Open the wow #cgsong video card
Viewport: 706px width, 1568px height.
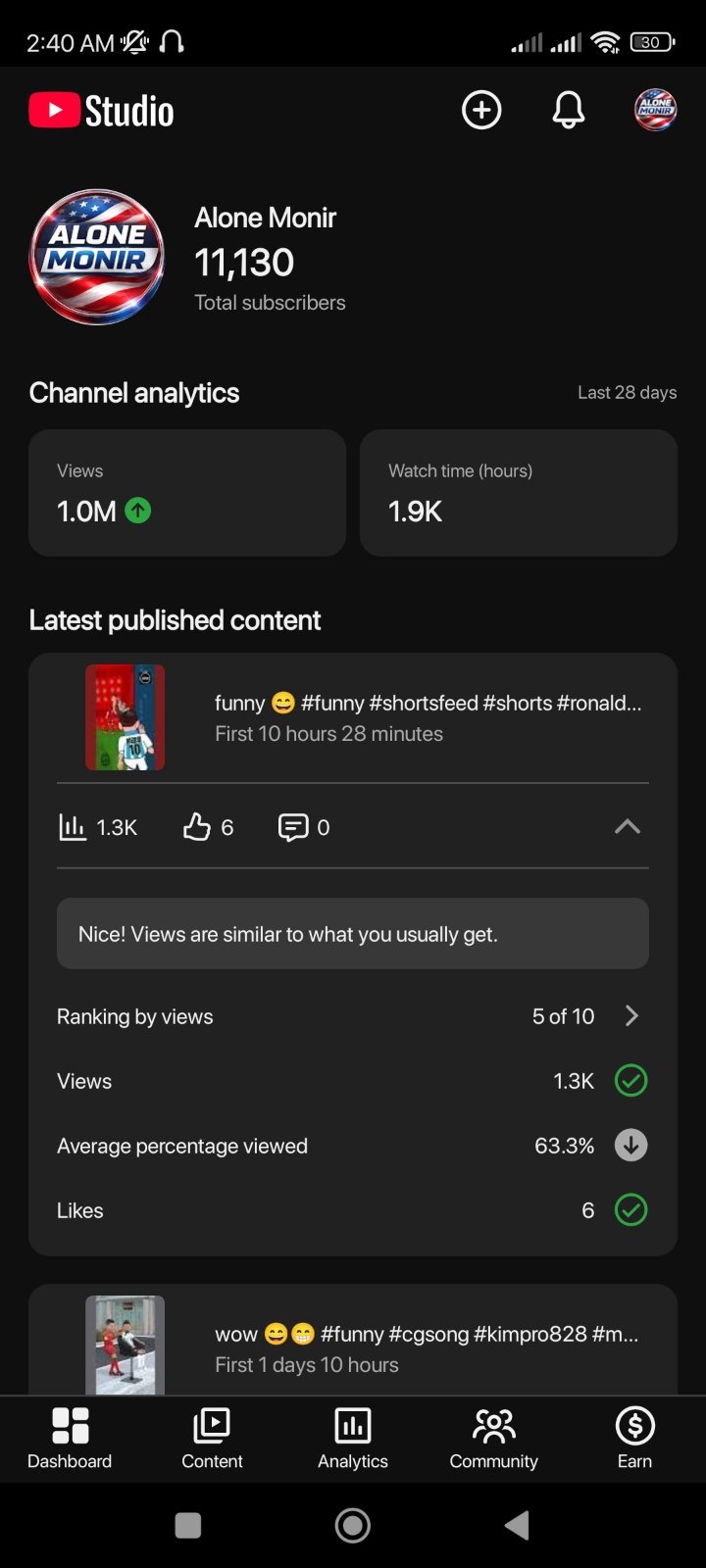[x=353, y=1340]
